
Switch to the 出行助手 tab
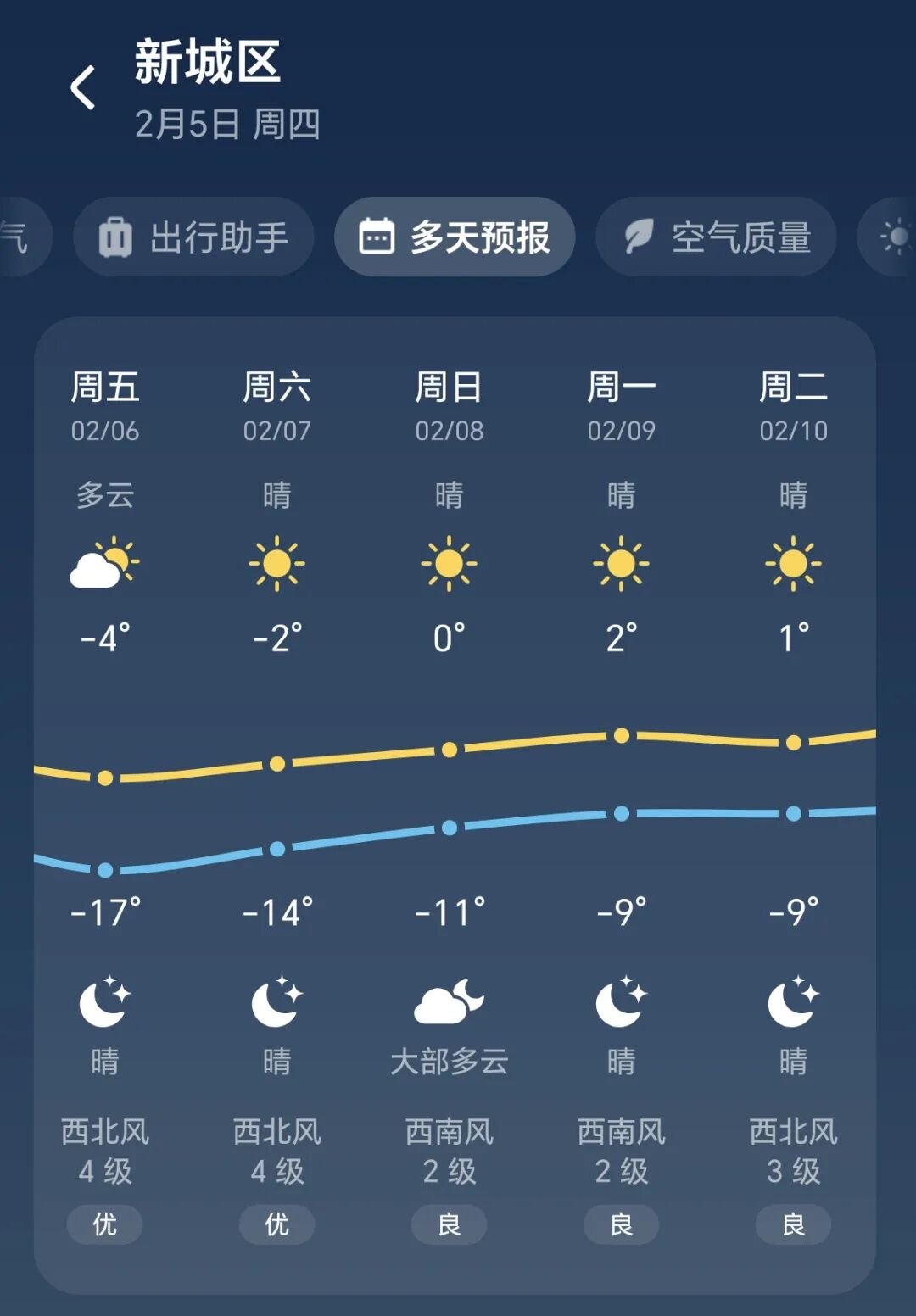tap(193, 237)
